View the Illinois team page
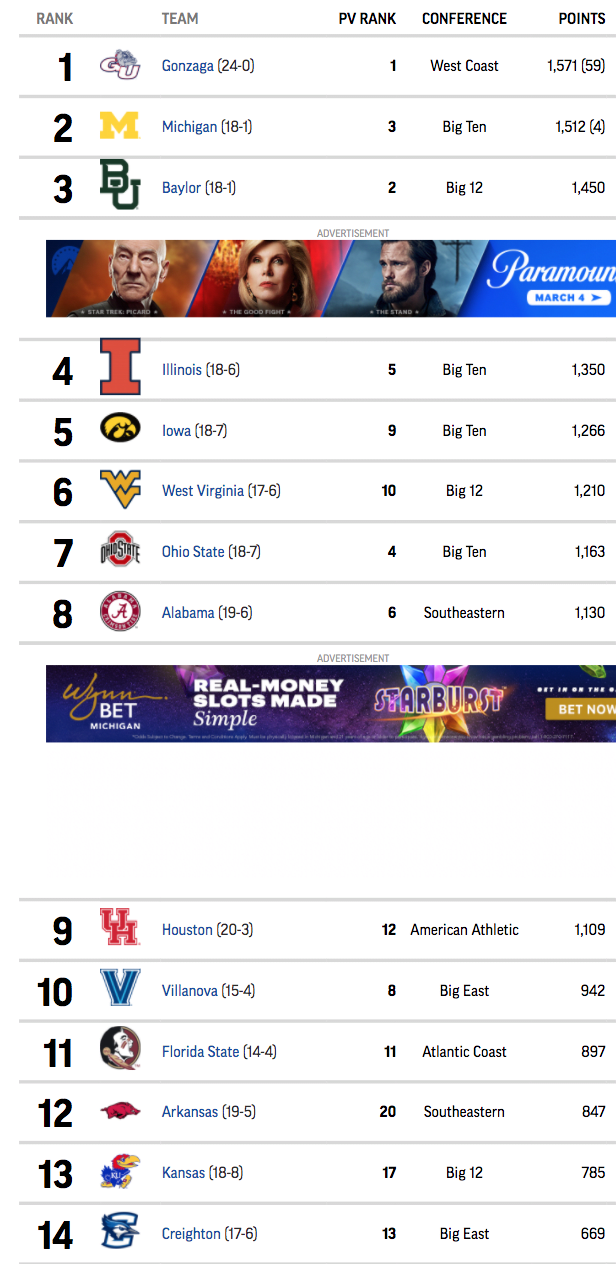This screenshot has width=616, height=1264. point(182,370)
